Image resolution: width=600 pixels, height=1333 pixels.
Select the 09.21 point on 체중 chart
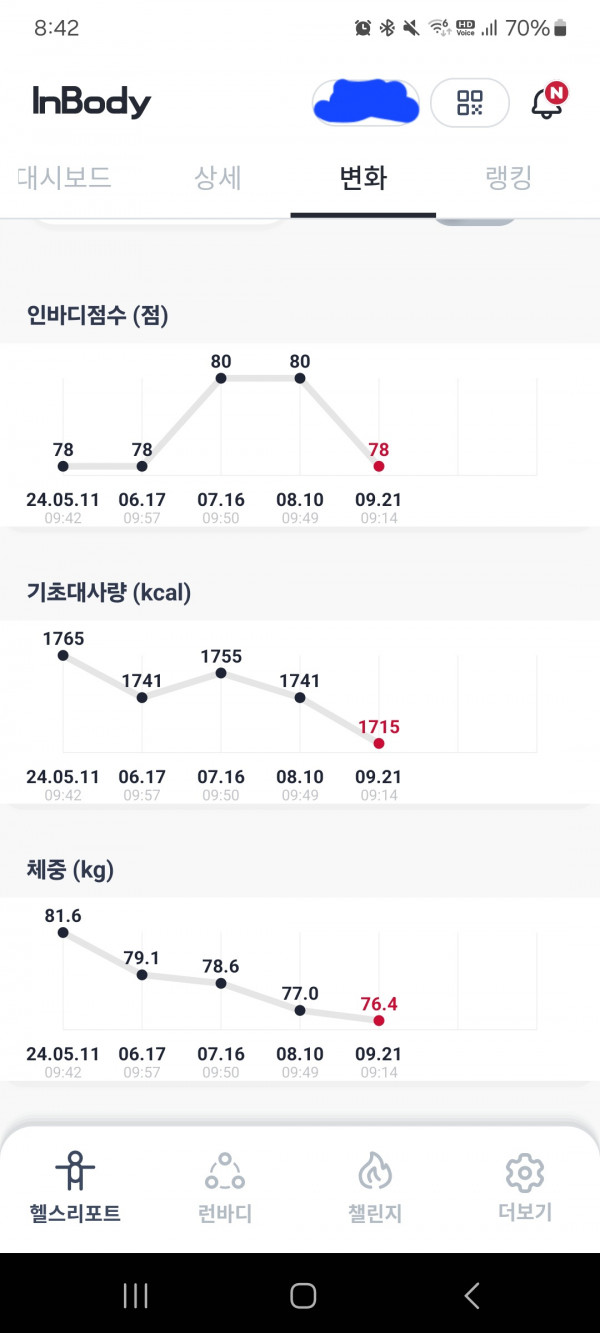[x=378, y=1020]
